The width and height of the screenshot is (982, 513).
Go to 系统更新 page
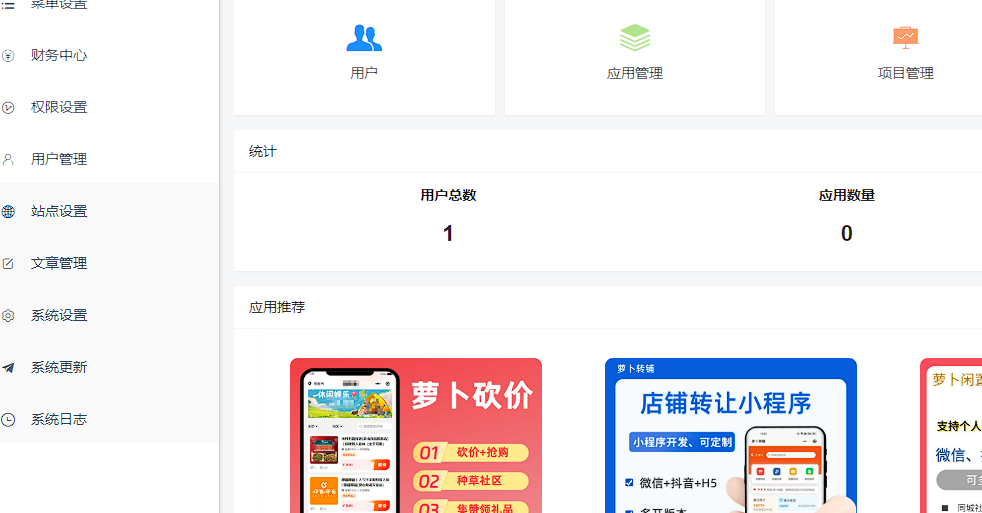(x=58, y=367)
